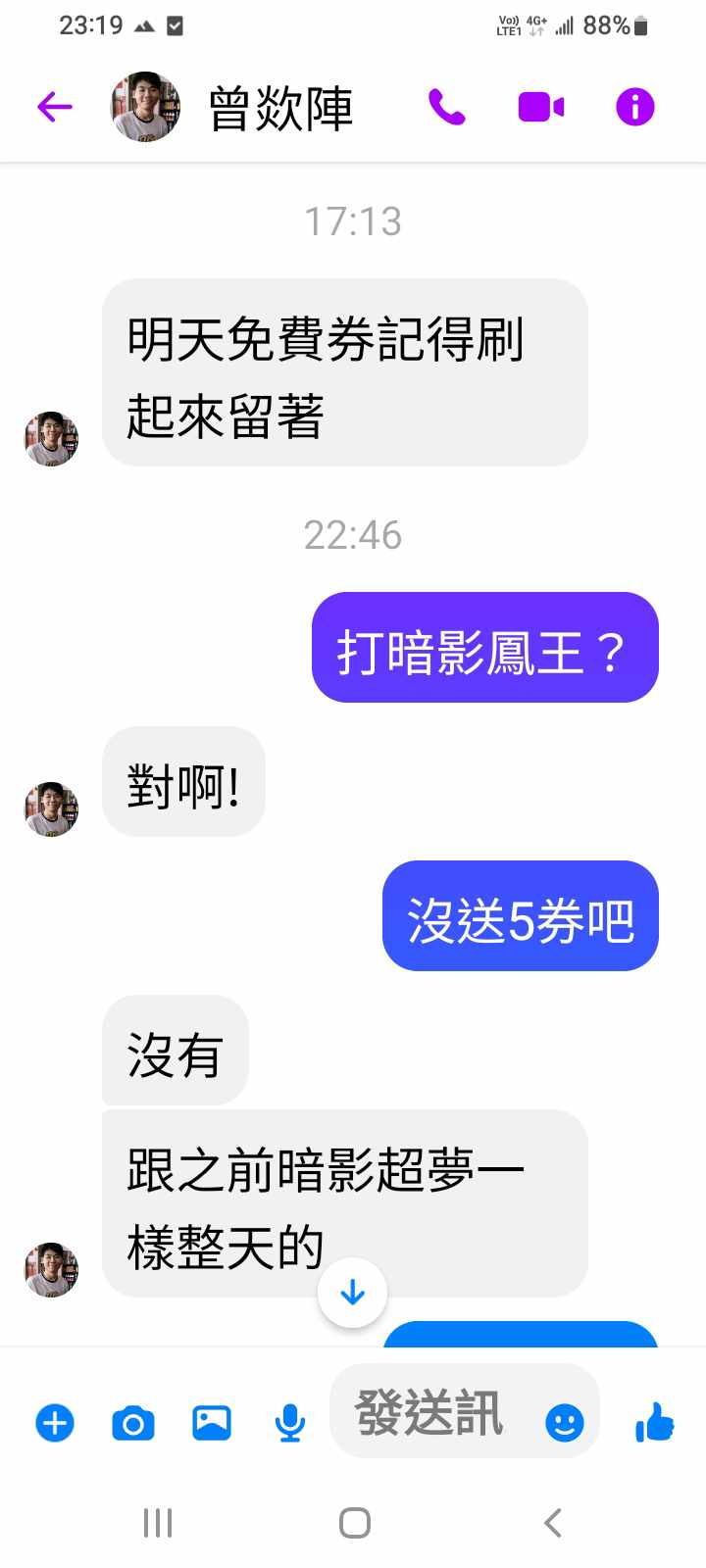
Task: Record a voice message
Action: [x=289, y=1422]
